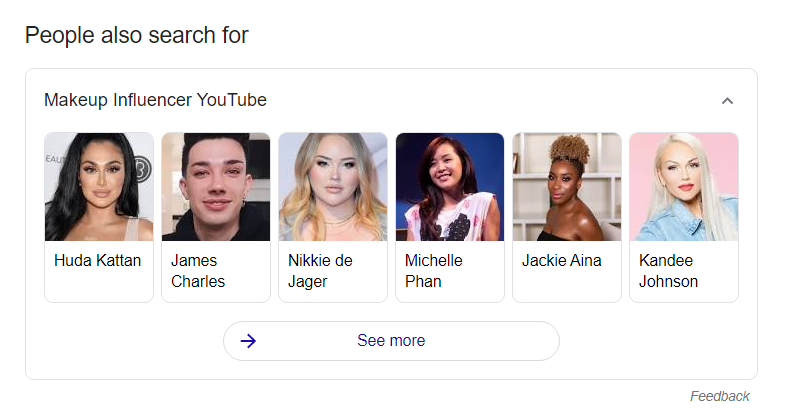Tap the See more button
This screenshot has height=416, width=795.
coord(391,341)
